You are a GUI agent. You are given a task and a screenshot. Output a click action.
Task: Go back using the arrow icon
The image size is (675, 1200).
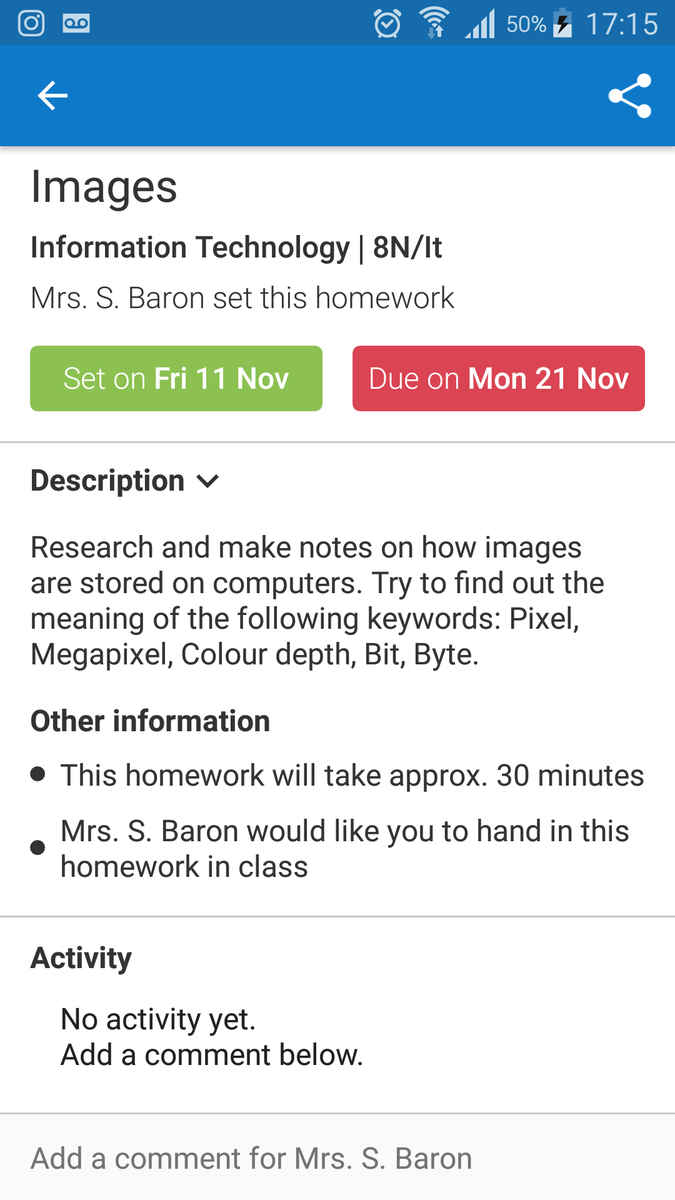click(x=52, y=96)
